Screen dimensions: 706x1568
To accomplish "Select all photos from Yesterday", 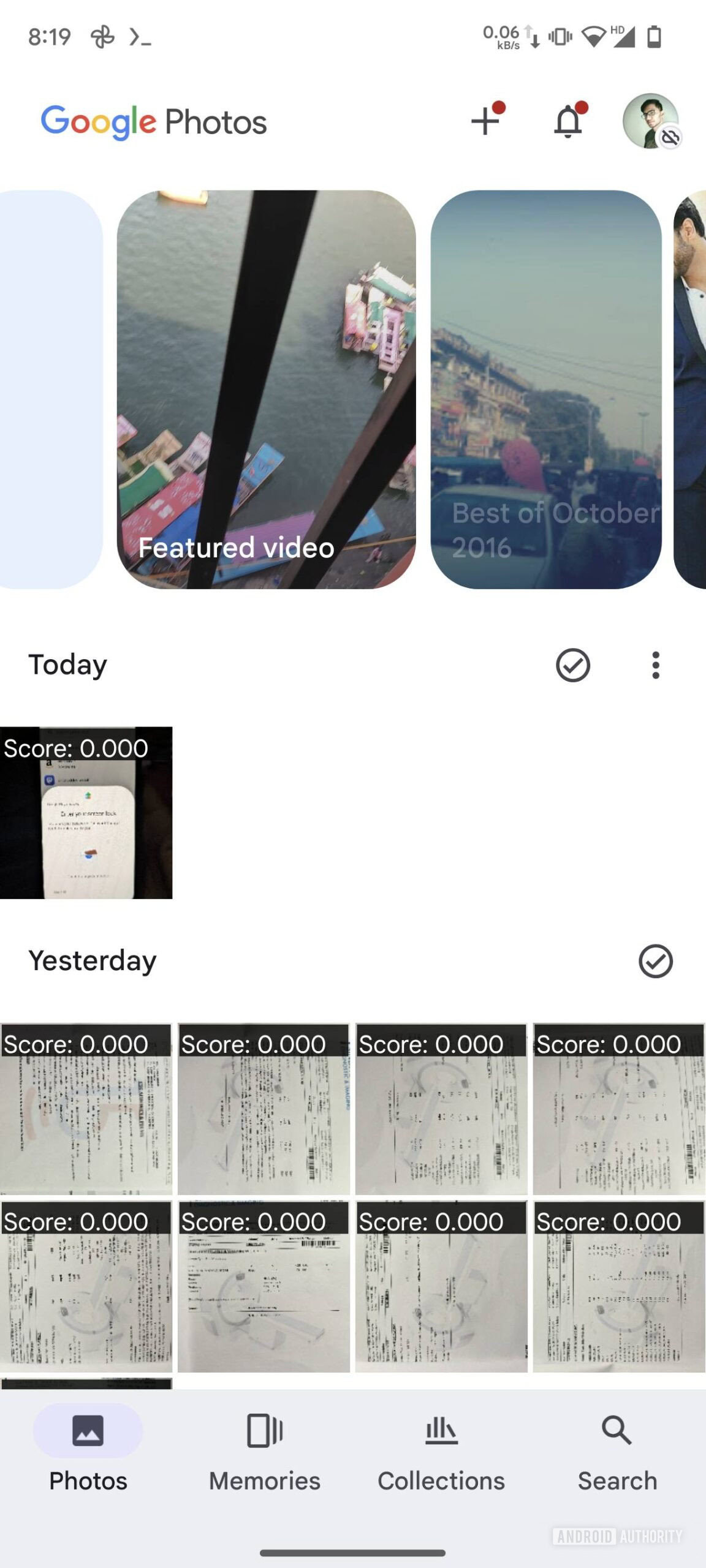I will click(x=655, y=961).
